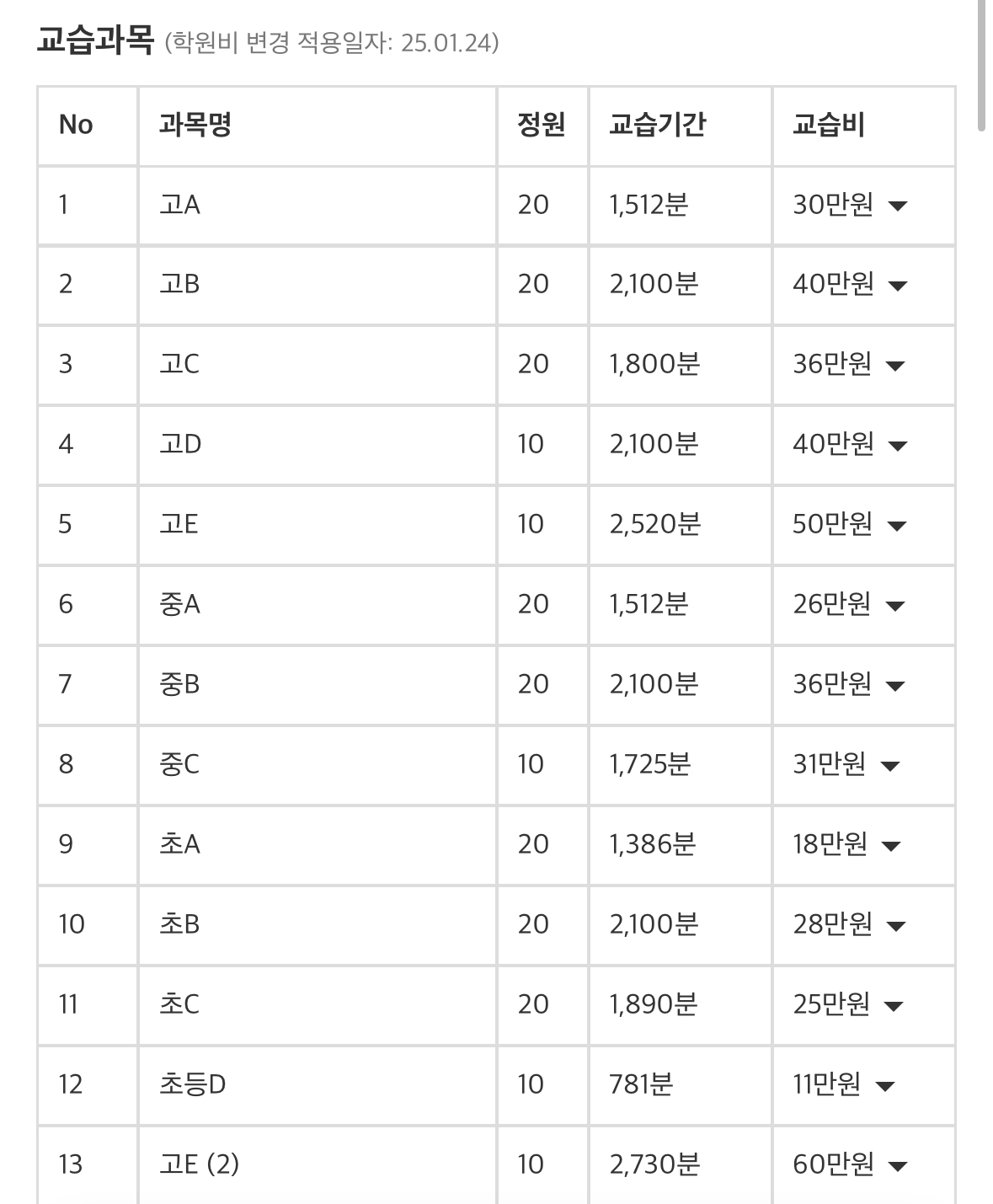Show the 26만원 fee details for 중A
The width and height of the screenshot is (993, 1204).
(x=895, y=606)
